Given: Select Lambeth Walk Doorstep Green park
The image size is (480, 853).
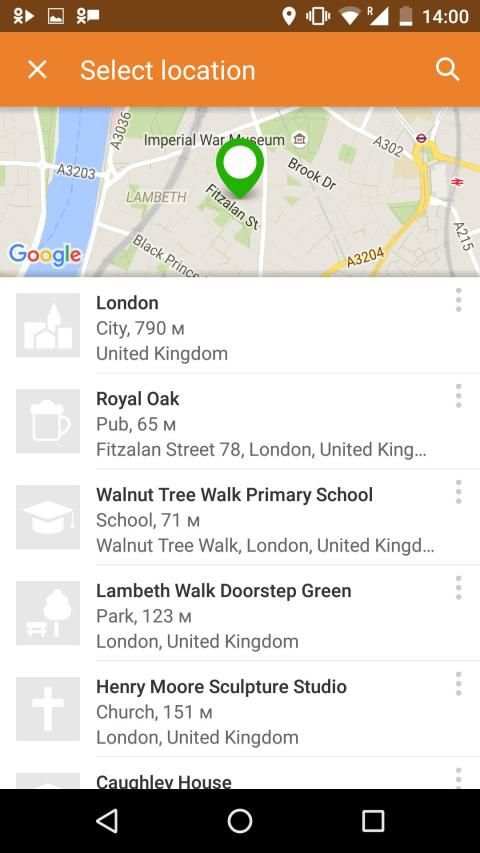Looking at the screenshot, I should click(240, 613).
